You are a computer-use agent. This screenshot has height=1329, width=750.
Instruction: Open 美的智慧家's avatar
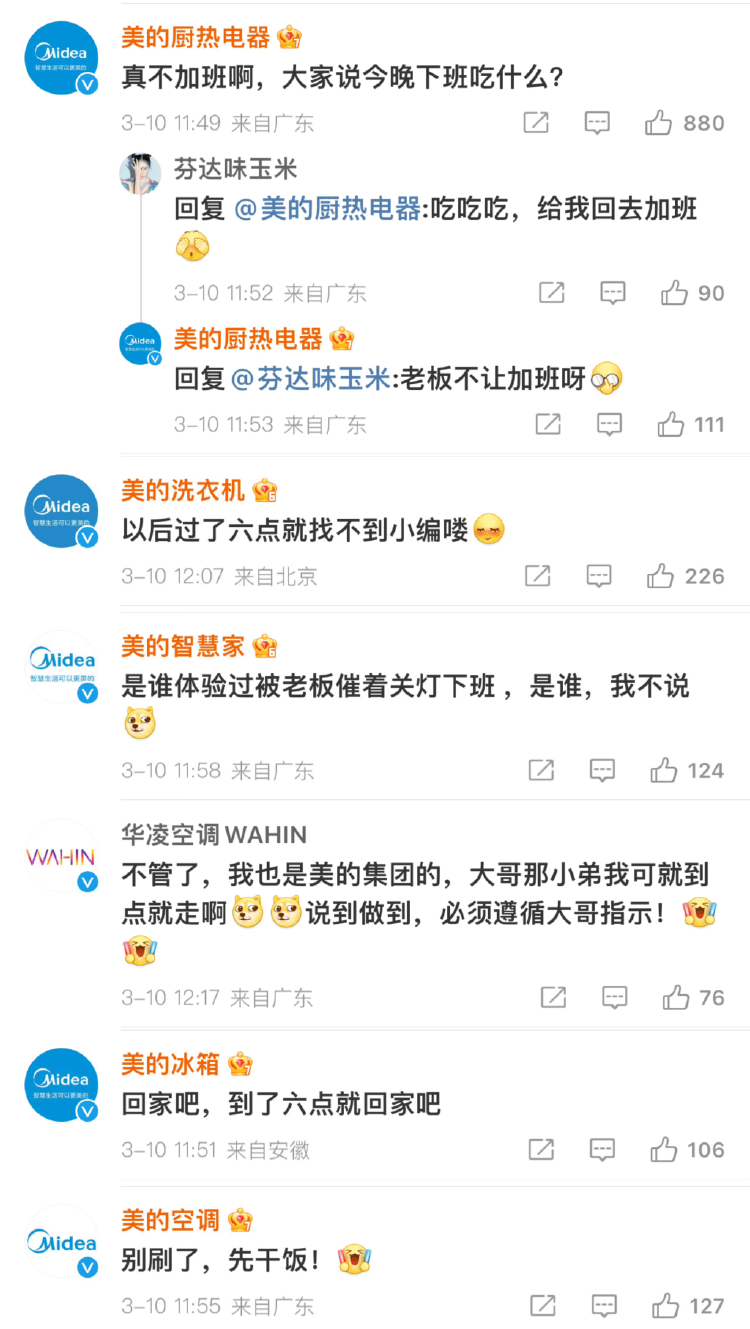click(61, 666)
